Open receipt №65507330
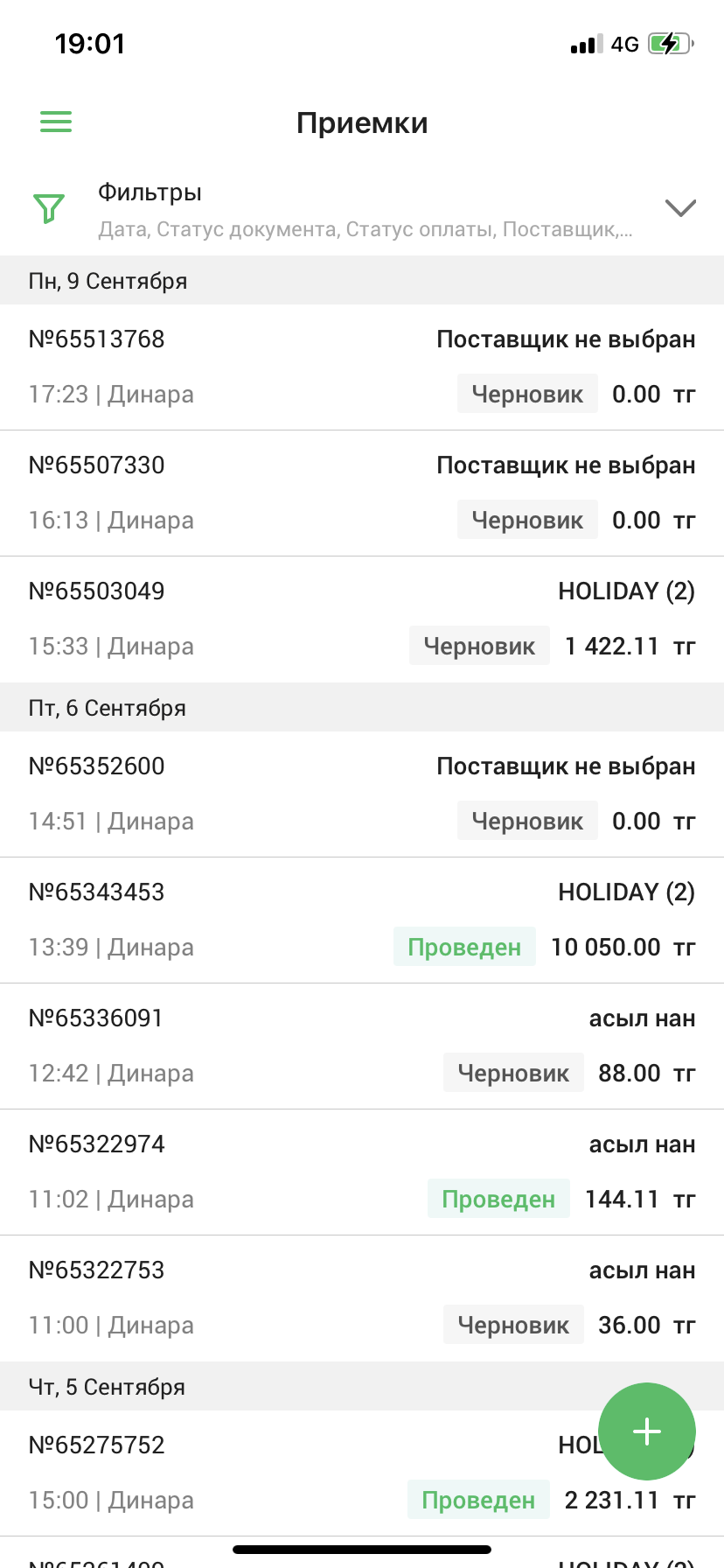Screen dimensions: 724x1568 (362, 493)
